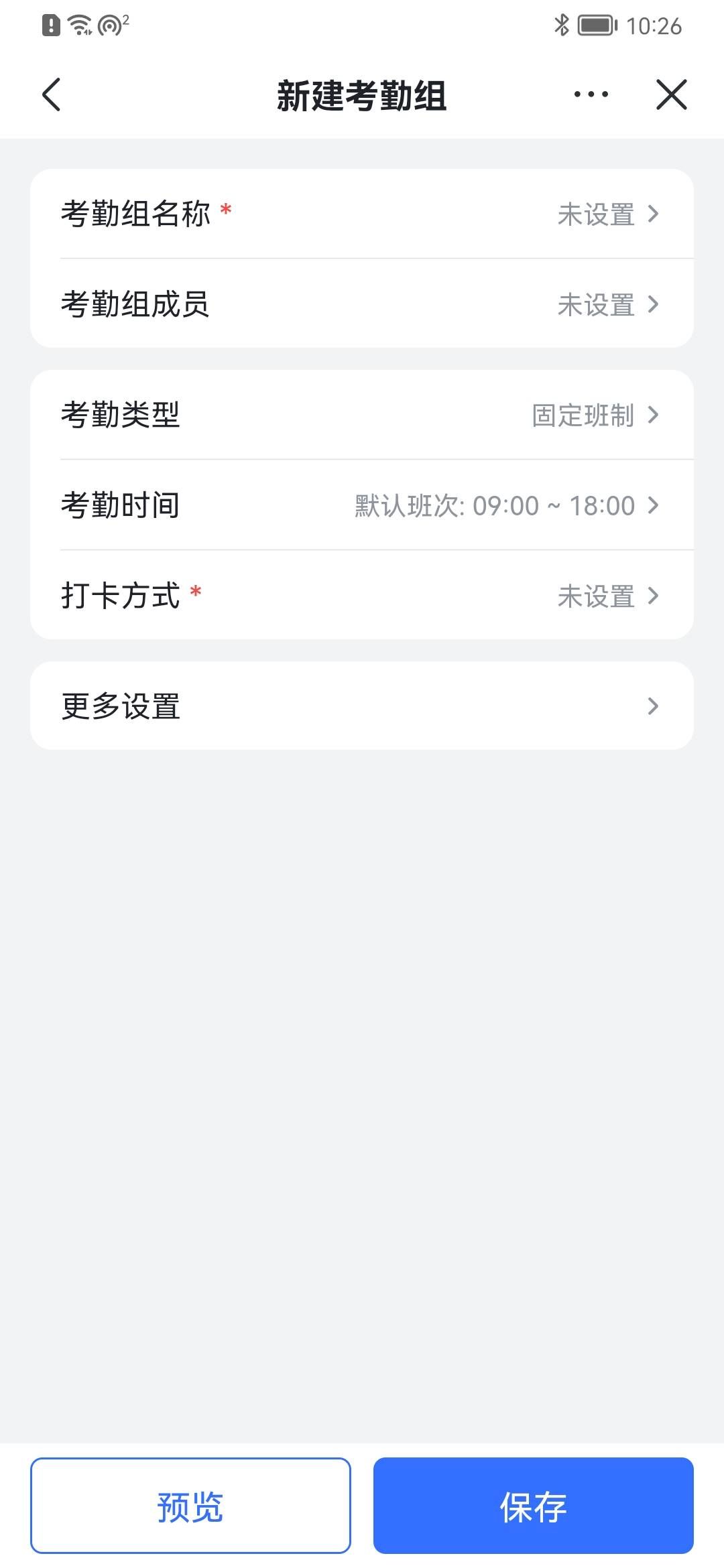Viewport: 724px width, 1568px height.
Task: Save the attendance group with 保存
Action: pyautogui.click(x=534, y=1506)
